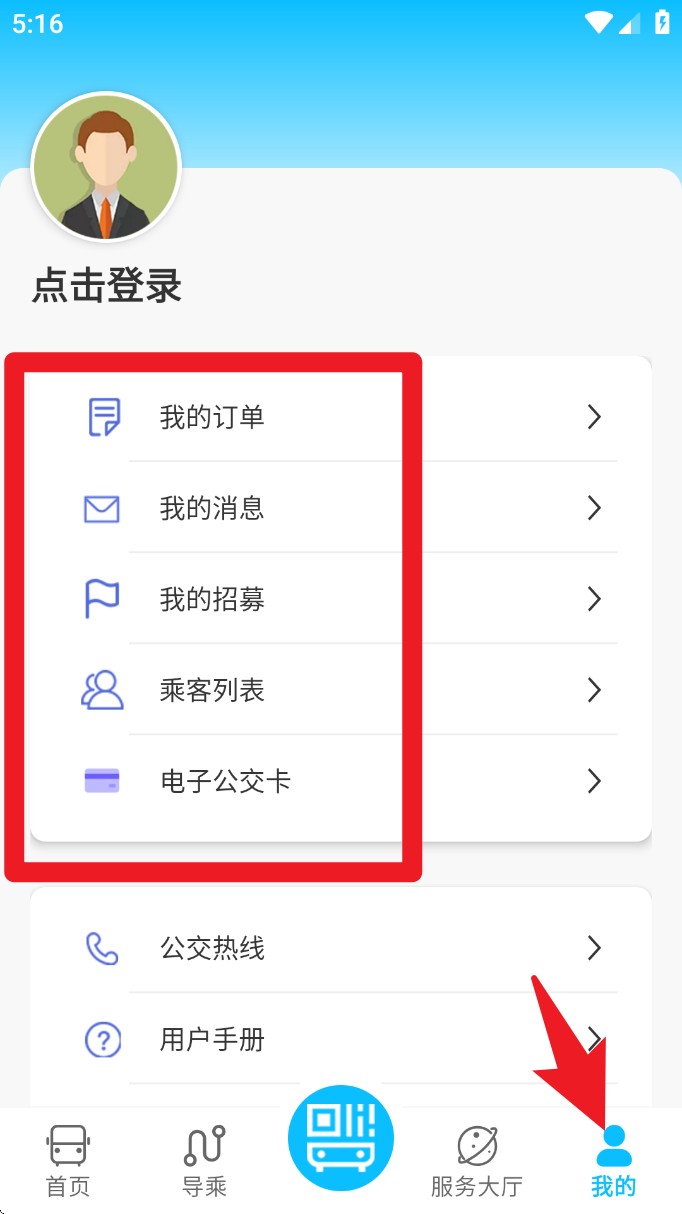Tap the center QR code bus button

[x=341, y=1139]
